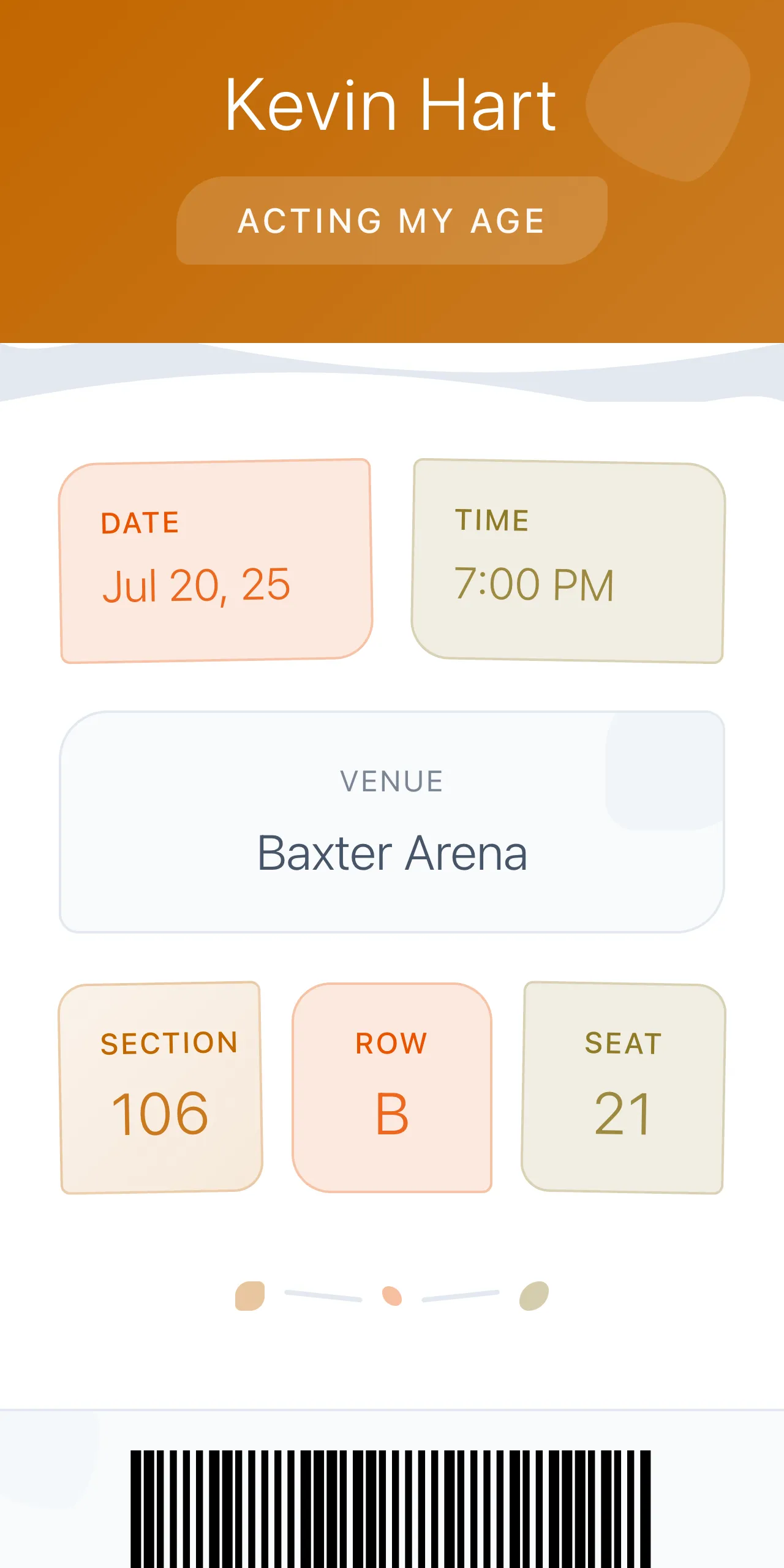Tap the DATE label text
Screen dimensions: 784x1568
click(140, 522)
